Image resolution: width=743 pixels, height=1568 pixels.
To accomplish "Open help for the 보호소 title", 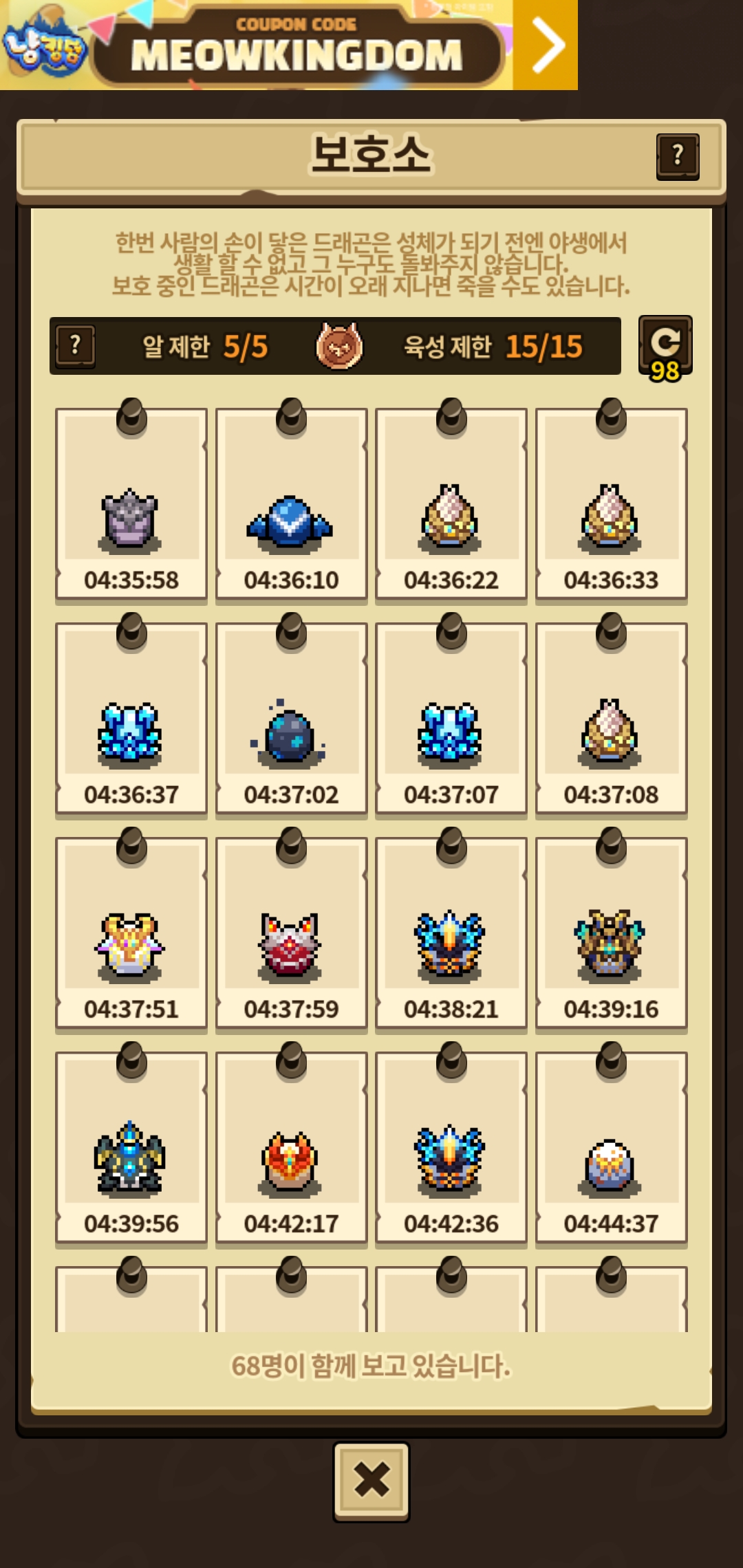I will click(x=678, y=156).
